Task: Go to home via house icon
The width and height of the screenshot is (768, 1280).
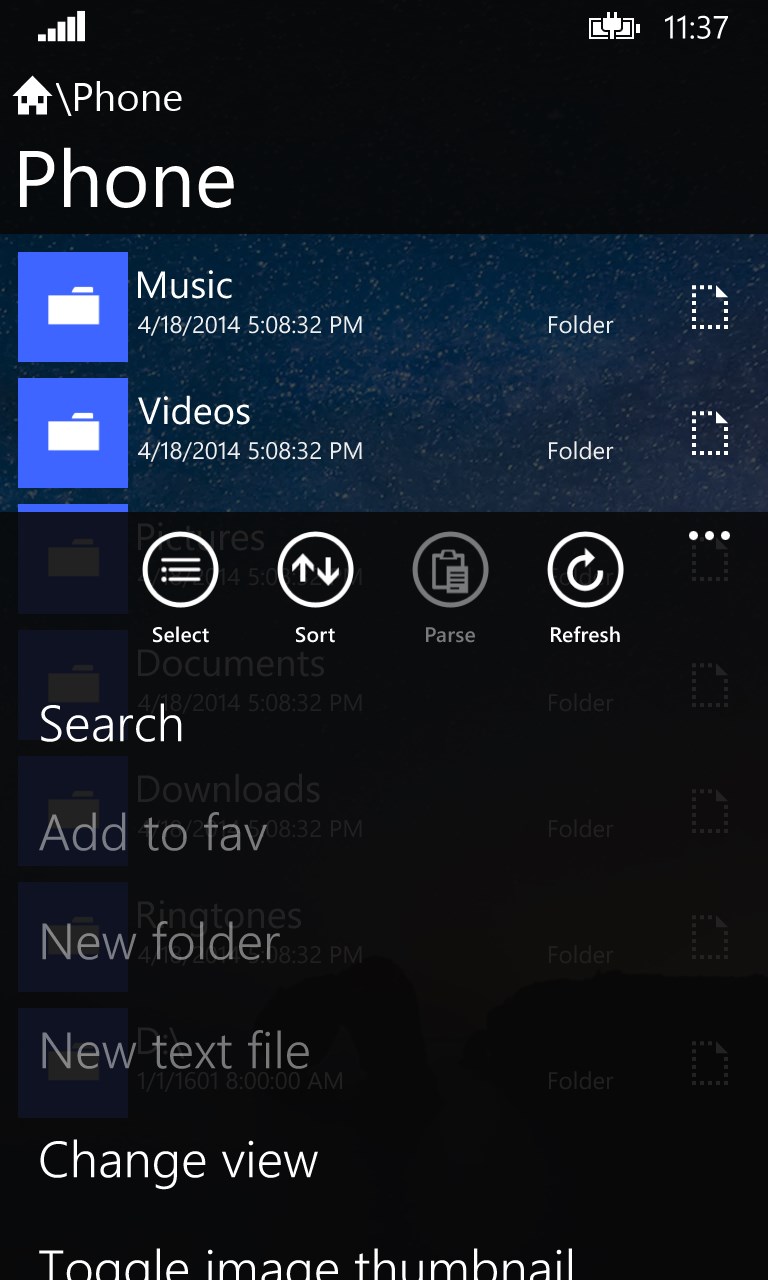Action: click(x=33, y=97)
